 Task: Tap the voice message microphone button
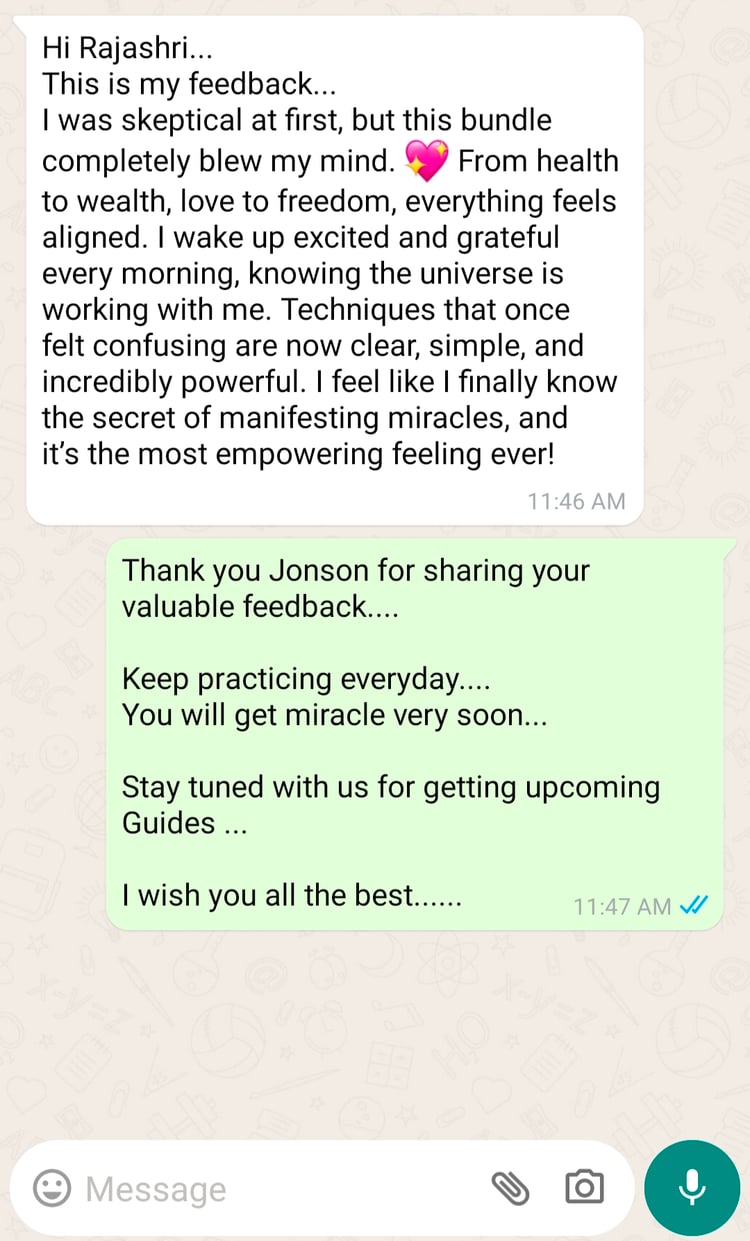(x=692, y=1188)
